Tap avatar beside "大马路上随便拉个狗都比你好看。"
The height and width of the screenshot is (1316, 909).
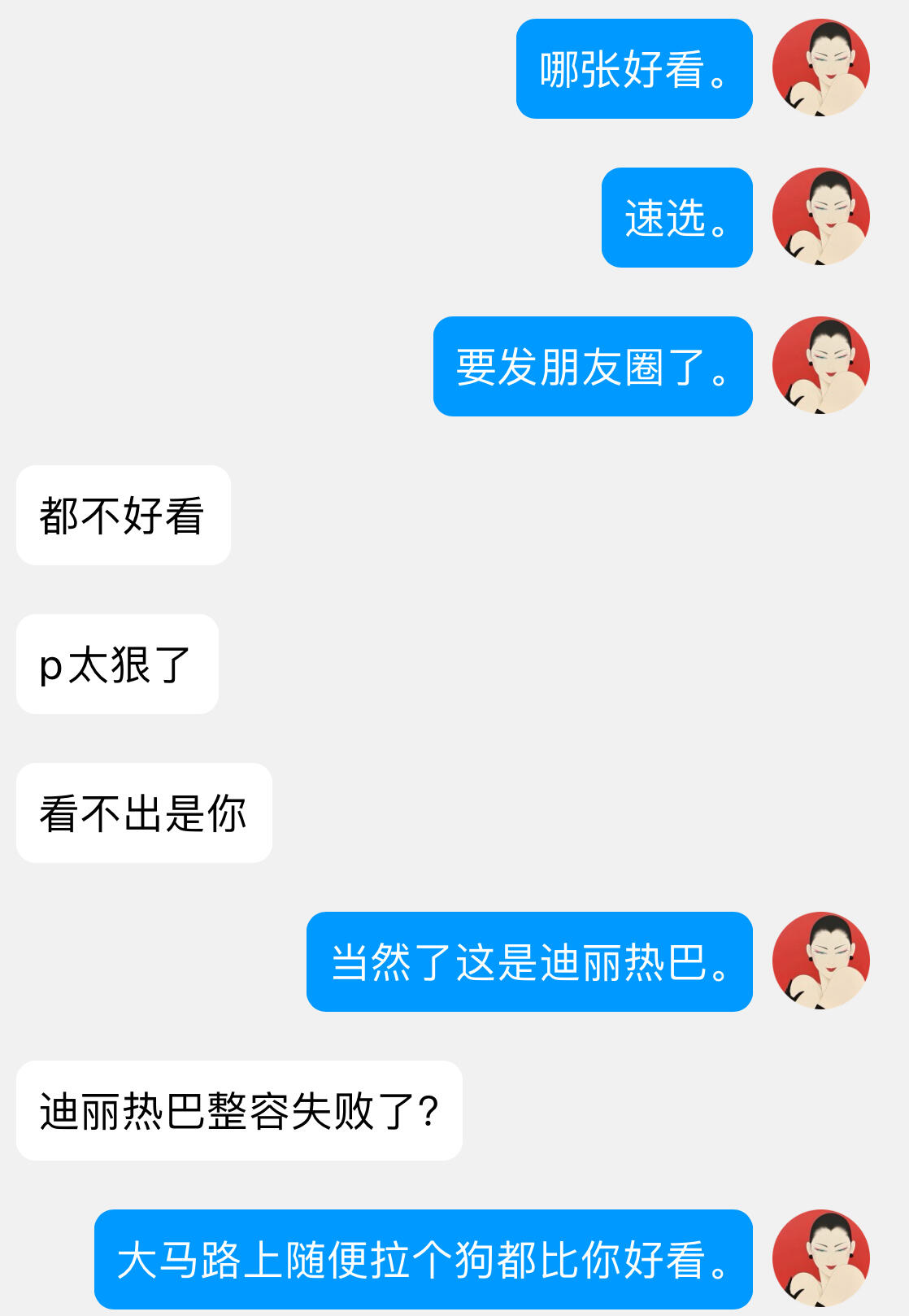click(821, 1259)
